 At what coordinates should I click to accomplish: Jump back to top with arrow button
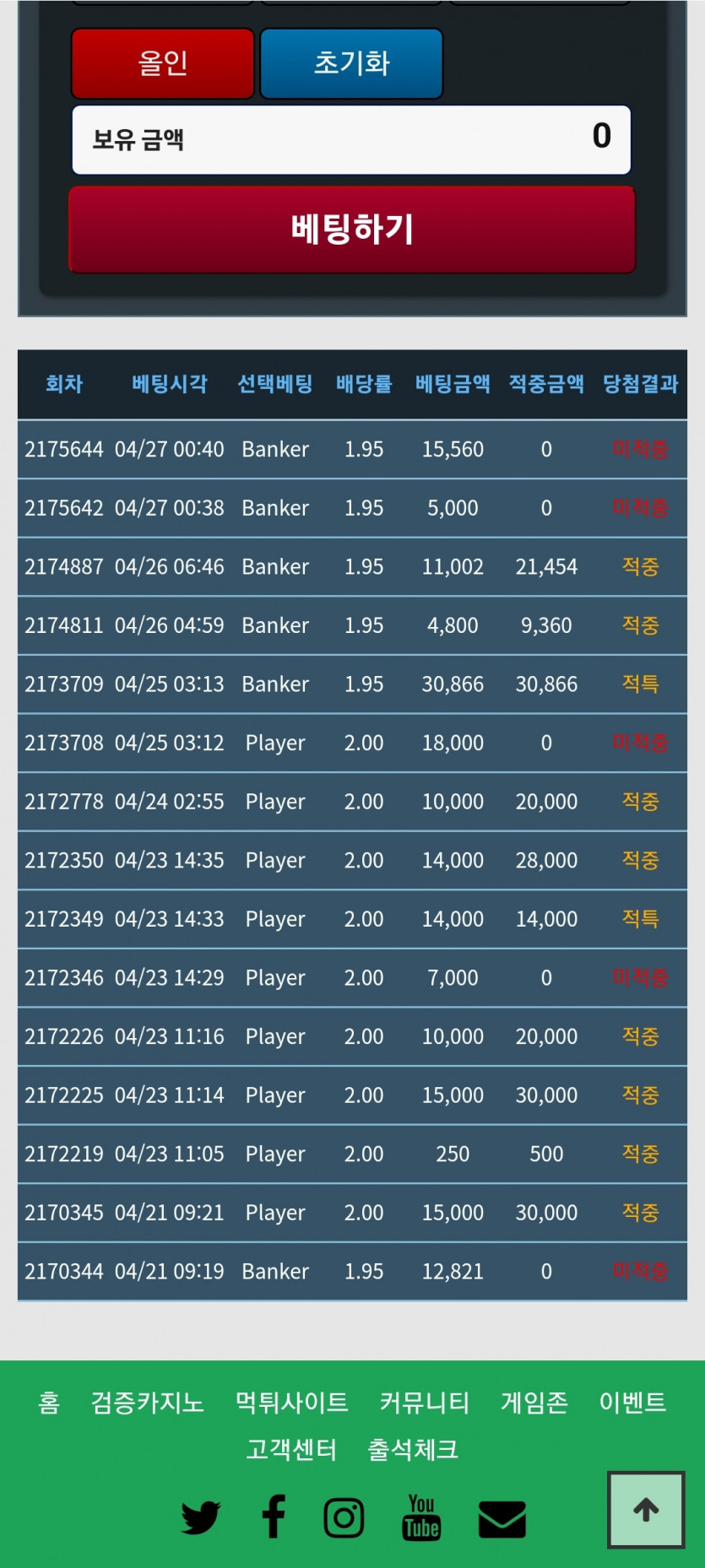(646, 1510)
